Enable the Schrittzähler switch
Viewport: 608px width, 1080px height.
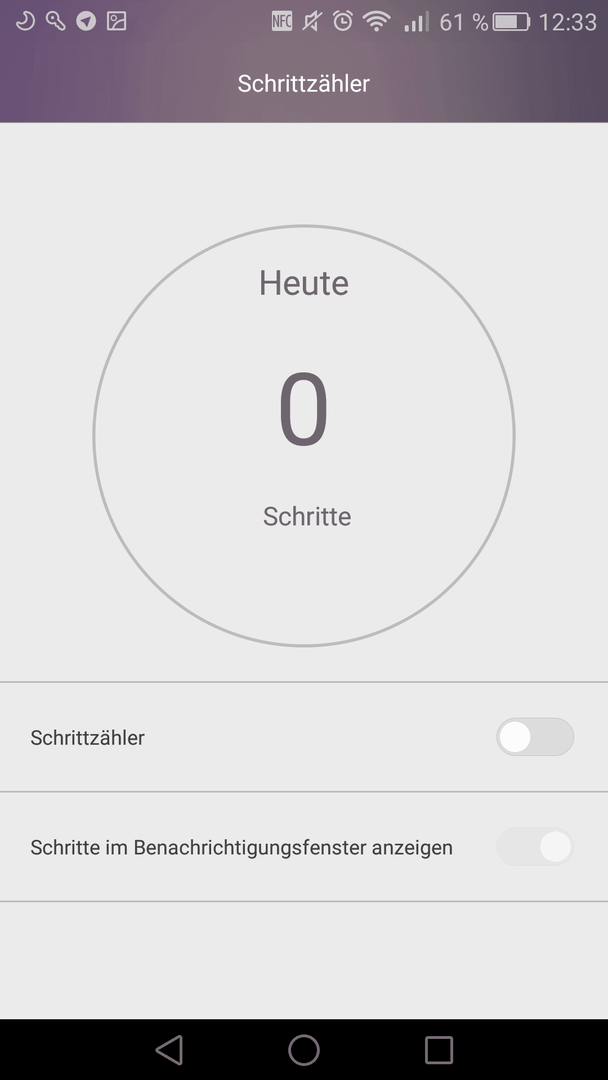click(x=535, y=737)
